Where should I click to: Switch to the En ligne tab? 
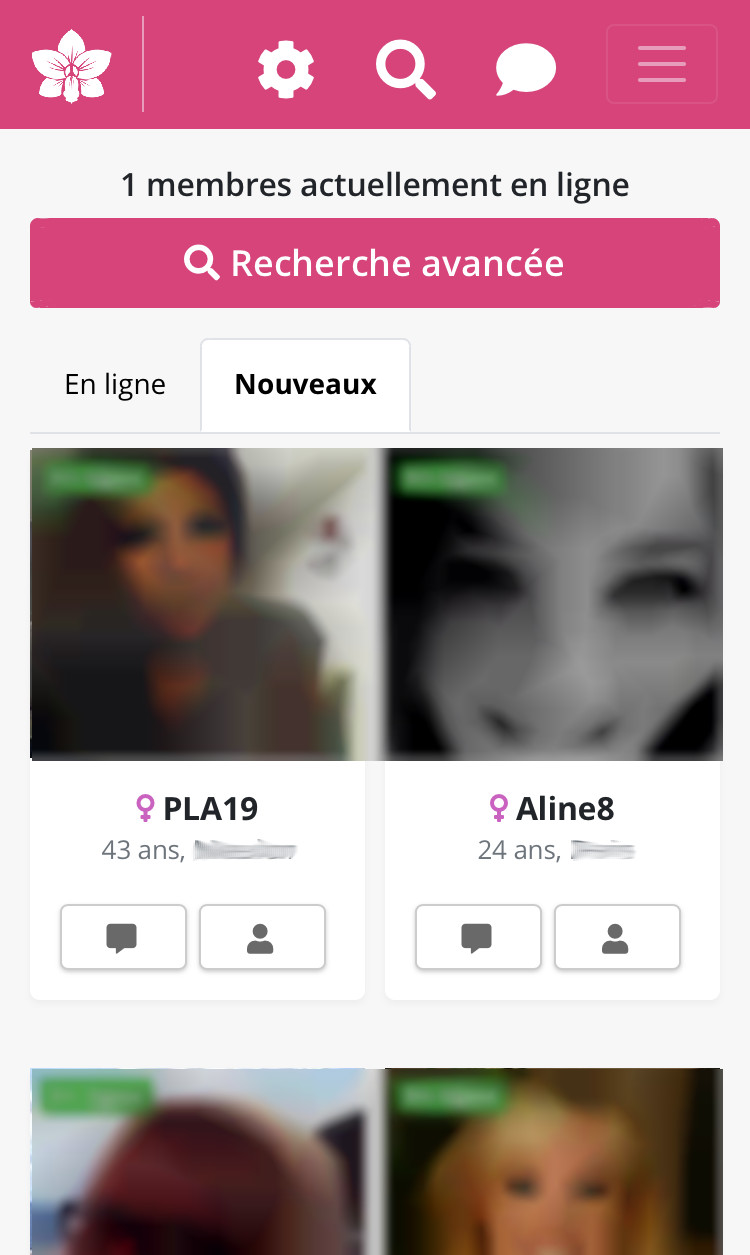point(115,385)
